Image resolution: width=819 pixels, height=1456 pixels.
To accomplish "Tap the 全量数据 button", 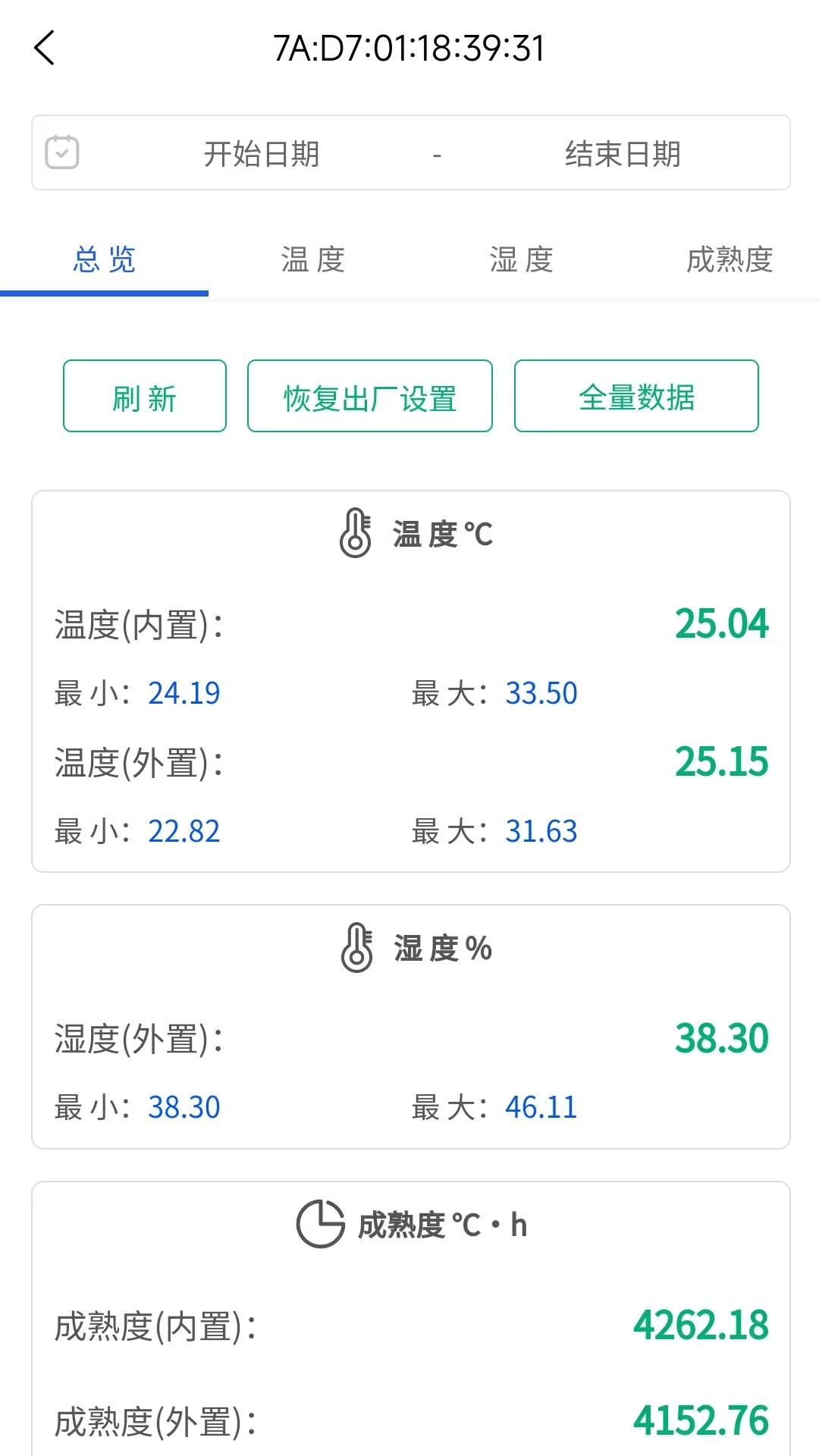I will [x=636, y=396].
